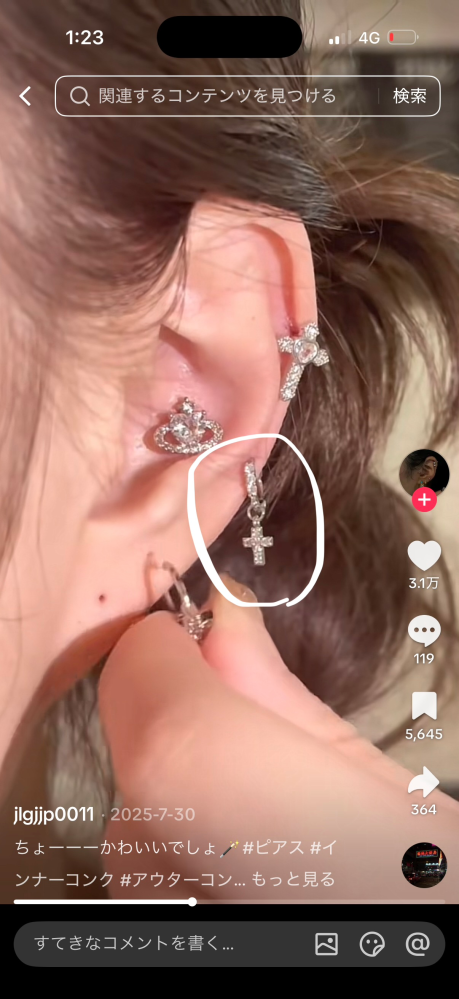Open the spinning sound disc
Viewport: 459px width, 999px height.
424,865
